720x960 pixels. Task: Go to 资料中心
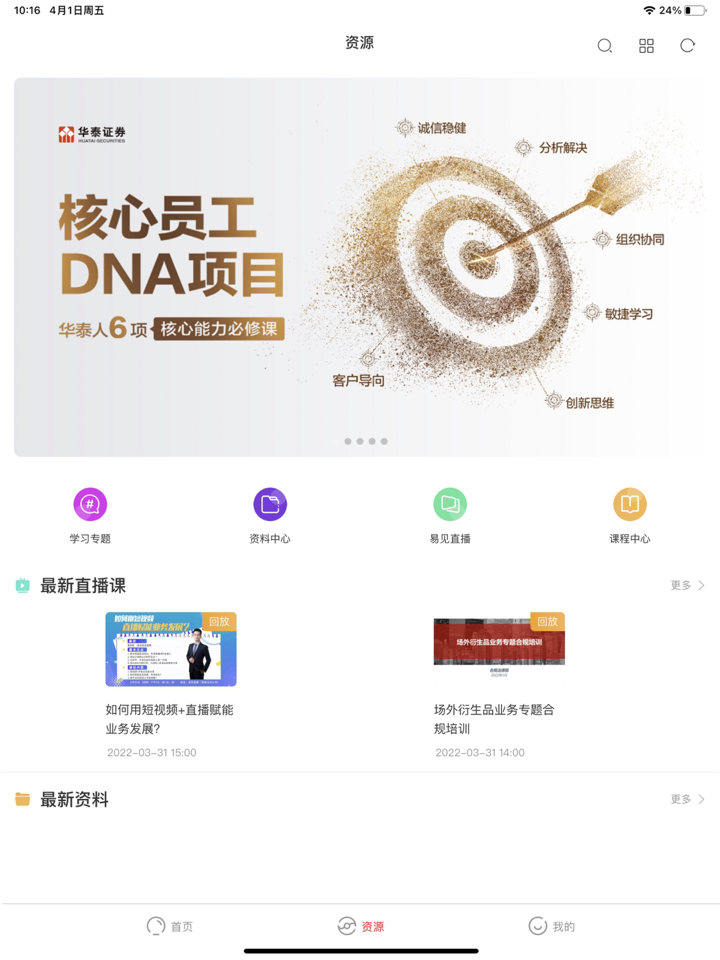pyautogui.click(x=270, y=515)
